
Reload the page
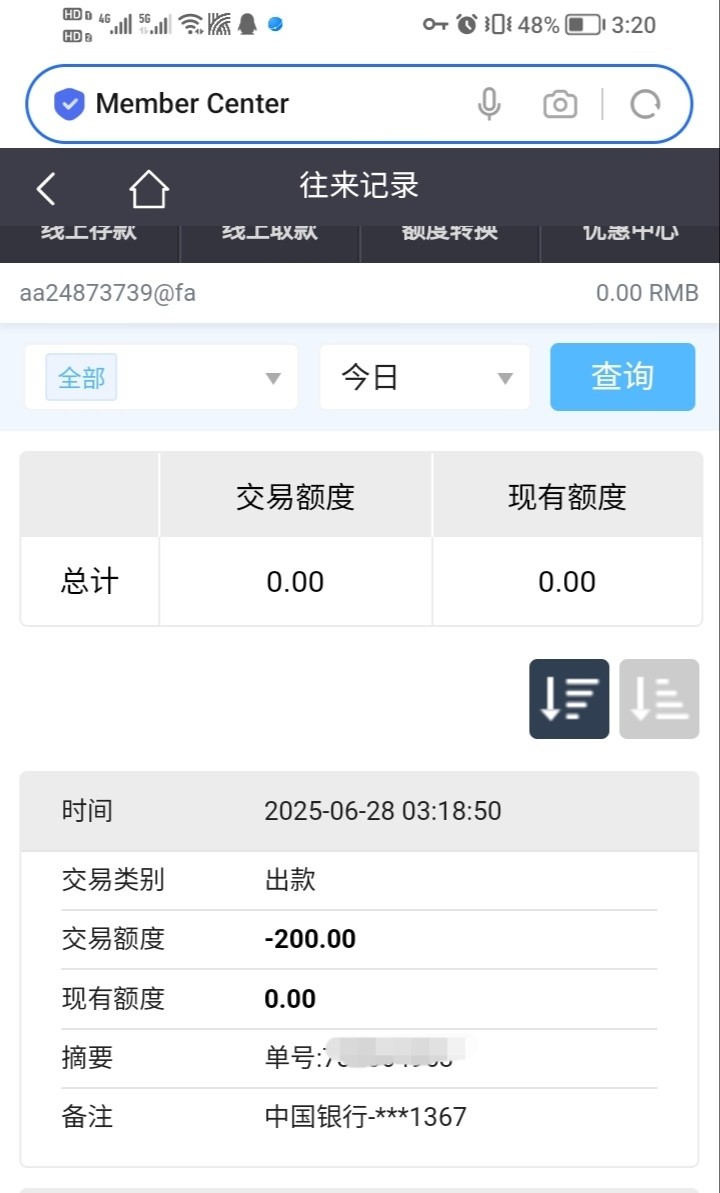646,104
